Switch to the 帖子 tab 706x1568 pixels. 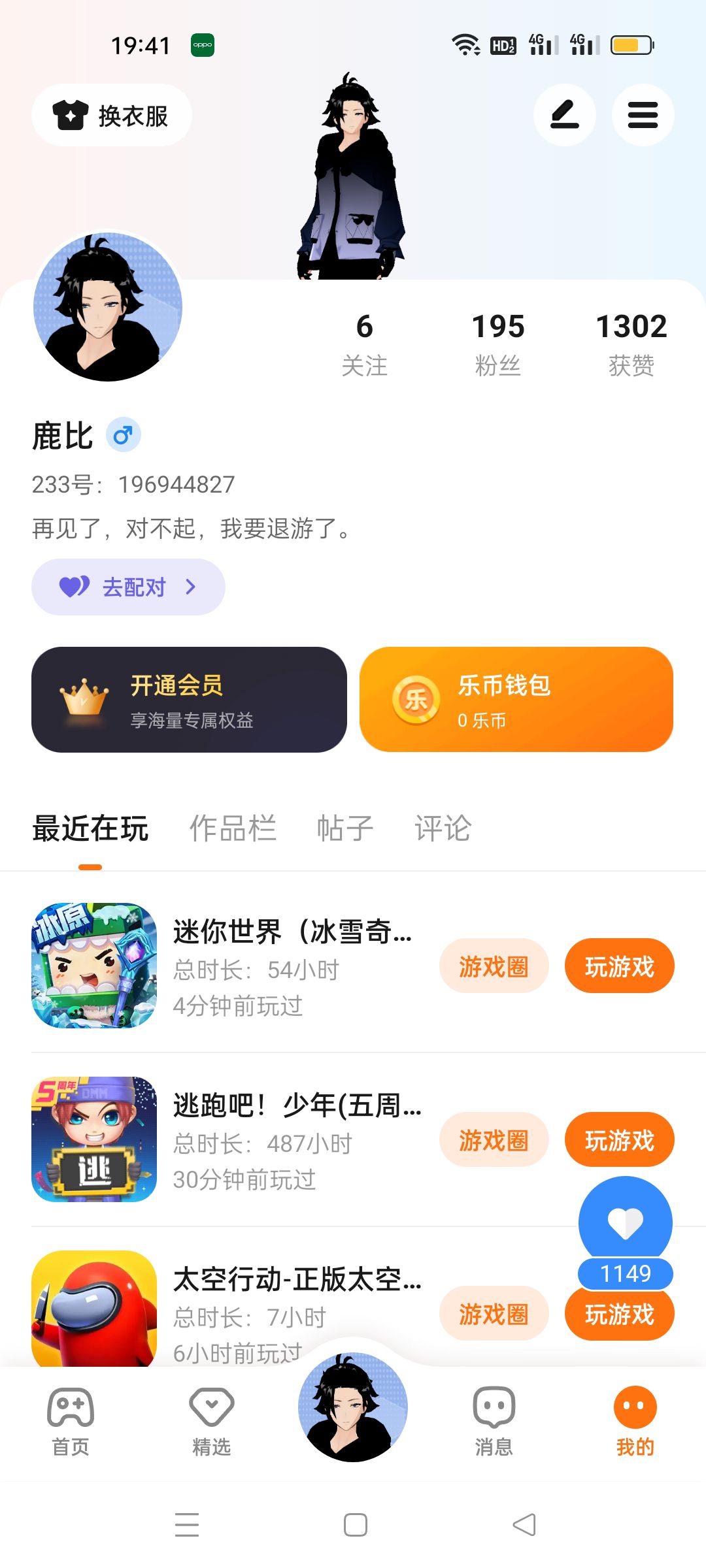pyautogui.click(x=345, y=828)
